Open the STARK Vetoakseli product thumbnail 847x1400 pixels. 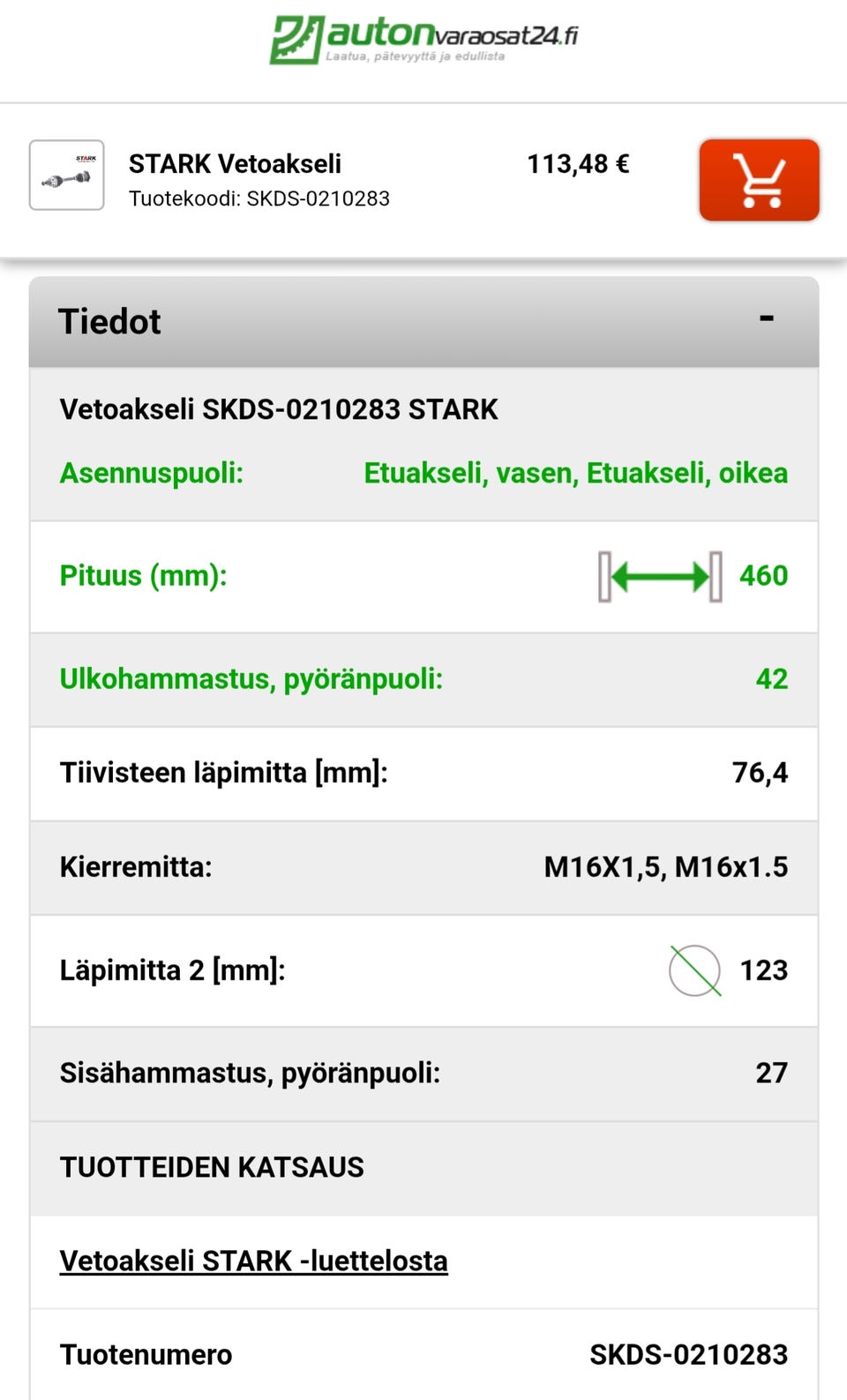67,176
